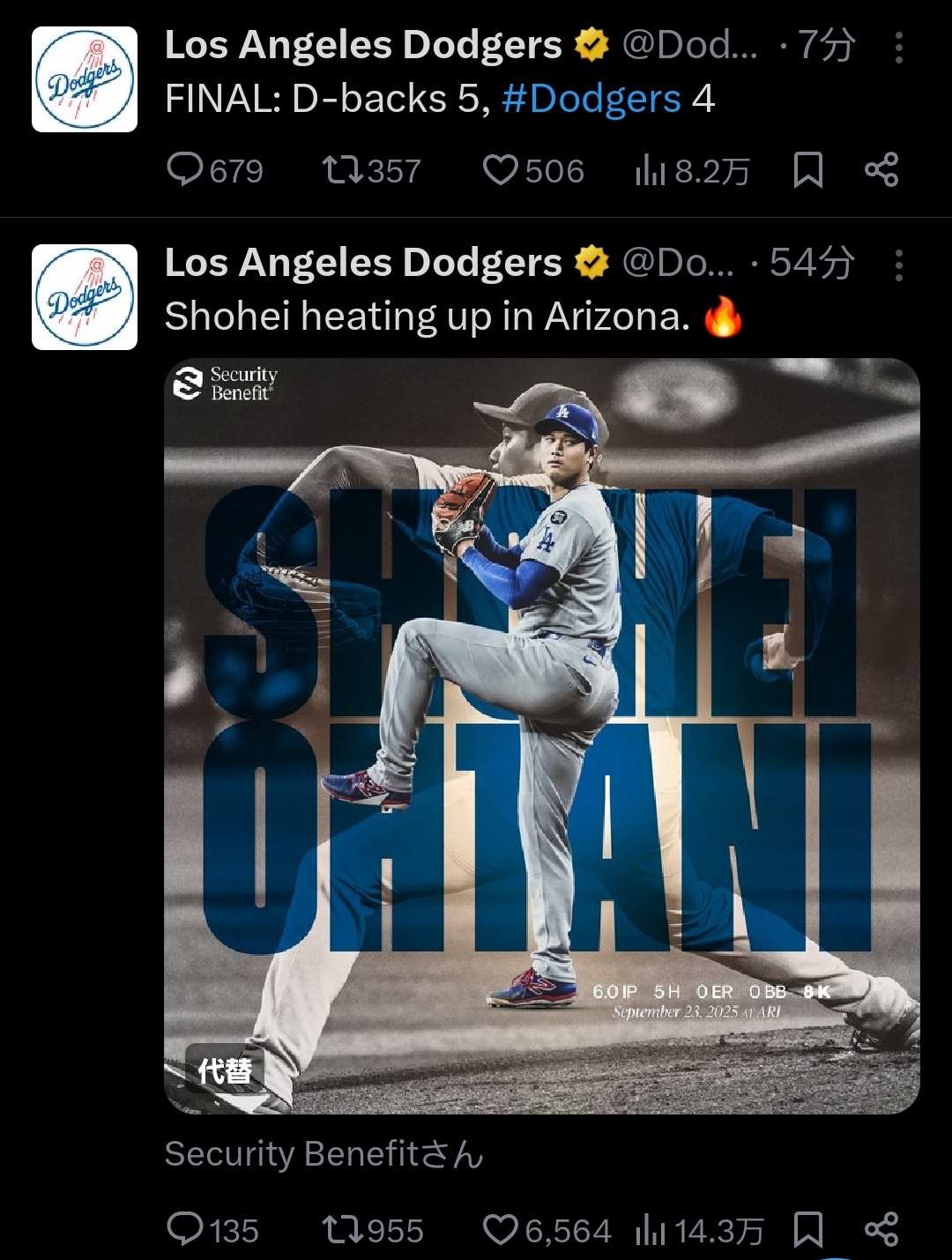
Task: Bookmark the Shohei heating up post
Action: [807, 1229]
